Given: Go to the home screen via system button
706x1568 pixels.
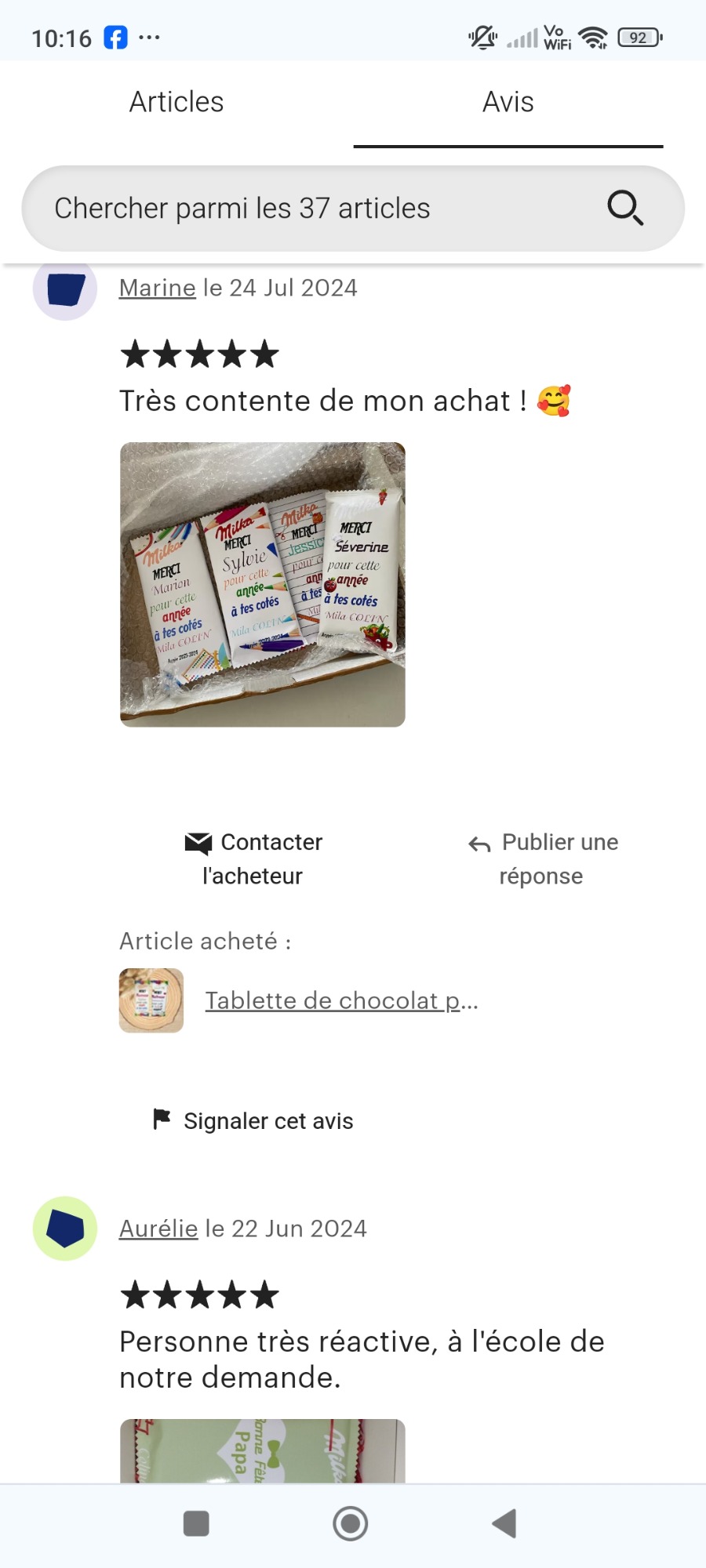Looking at the screenshot, I should (x=351, y=1524).
